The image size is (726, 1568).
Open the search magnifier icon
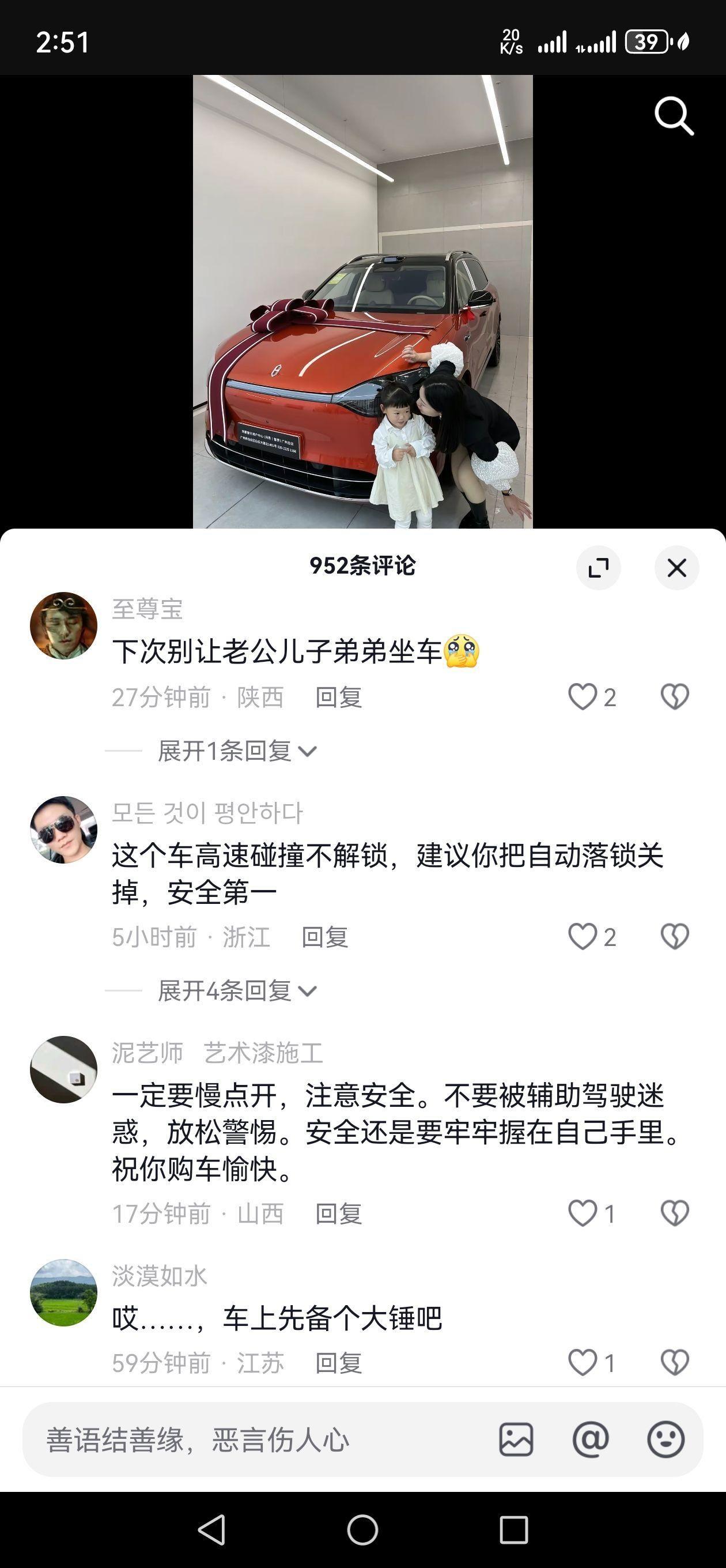pos(674,116)
